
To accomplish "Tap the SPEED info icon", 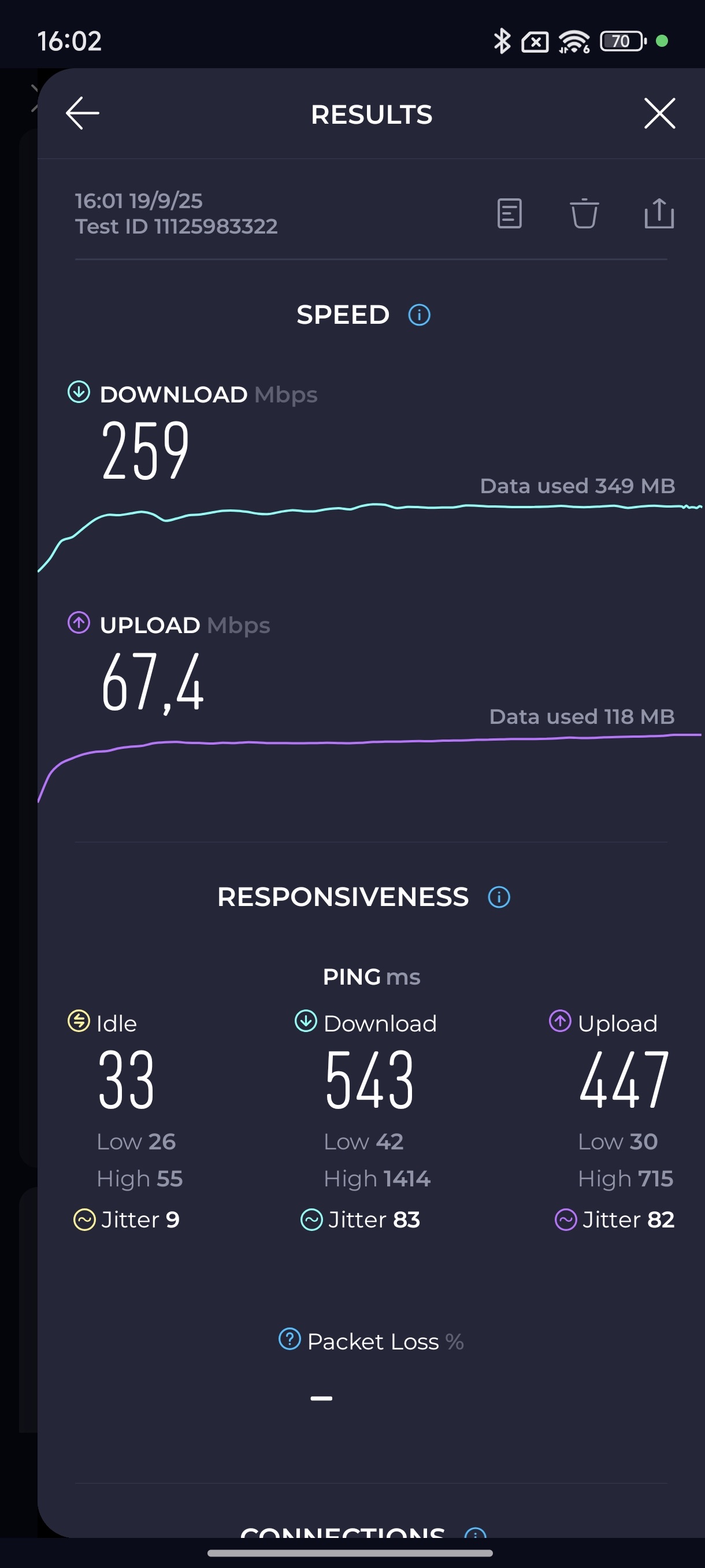I will [x=418, y=315].
